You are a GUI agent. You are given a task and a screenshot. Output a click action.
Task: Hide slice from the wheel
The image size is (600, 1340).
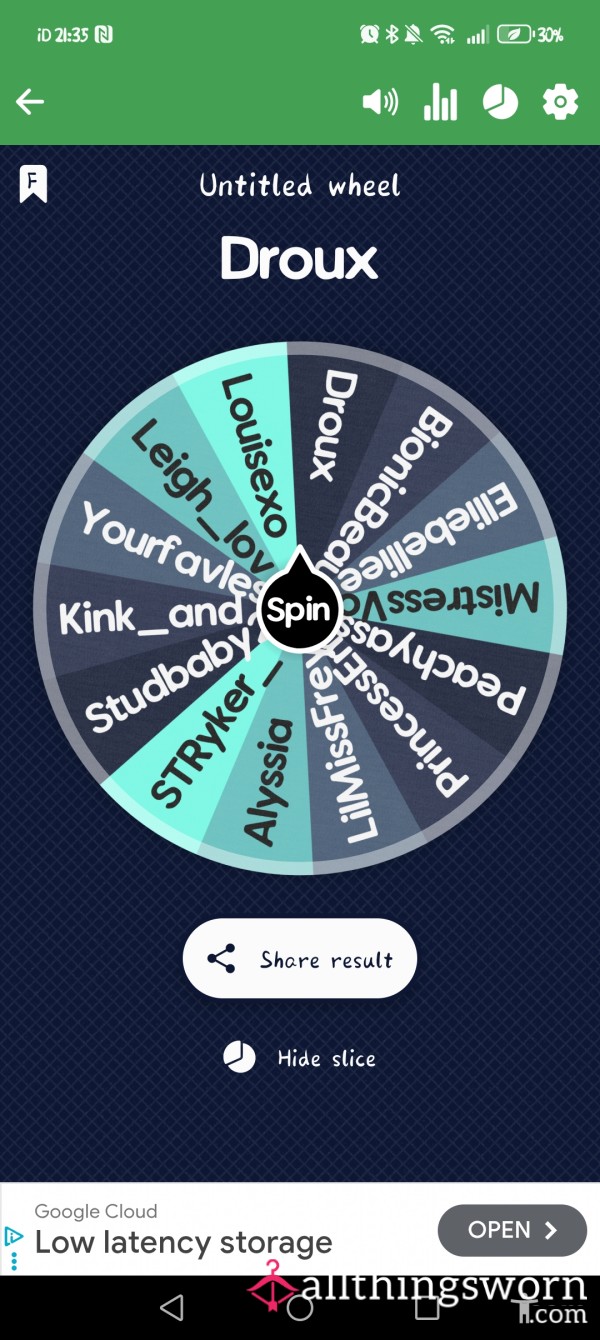pos(300,1057)
